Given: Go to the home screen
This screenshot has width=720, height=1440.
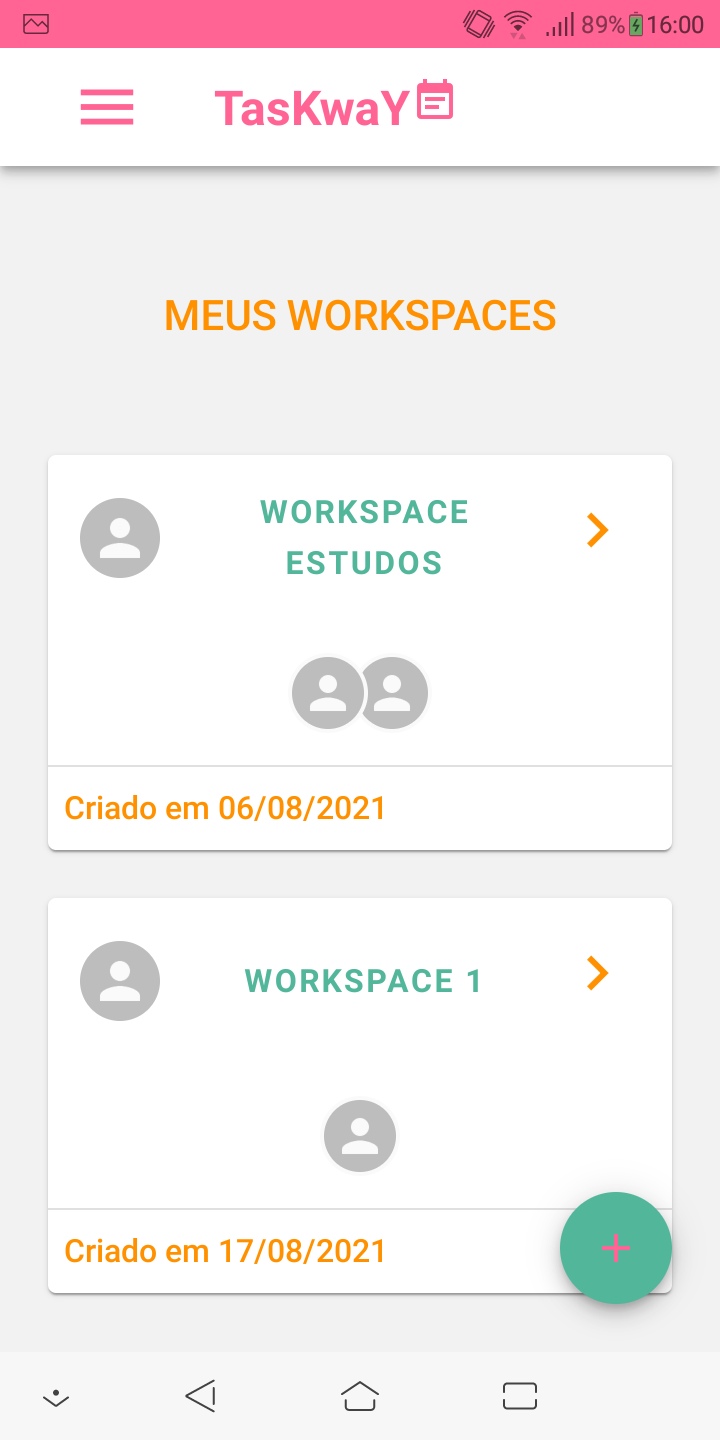Looking at the screenshot, I should point(360,1396).
